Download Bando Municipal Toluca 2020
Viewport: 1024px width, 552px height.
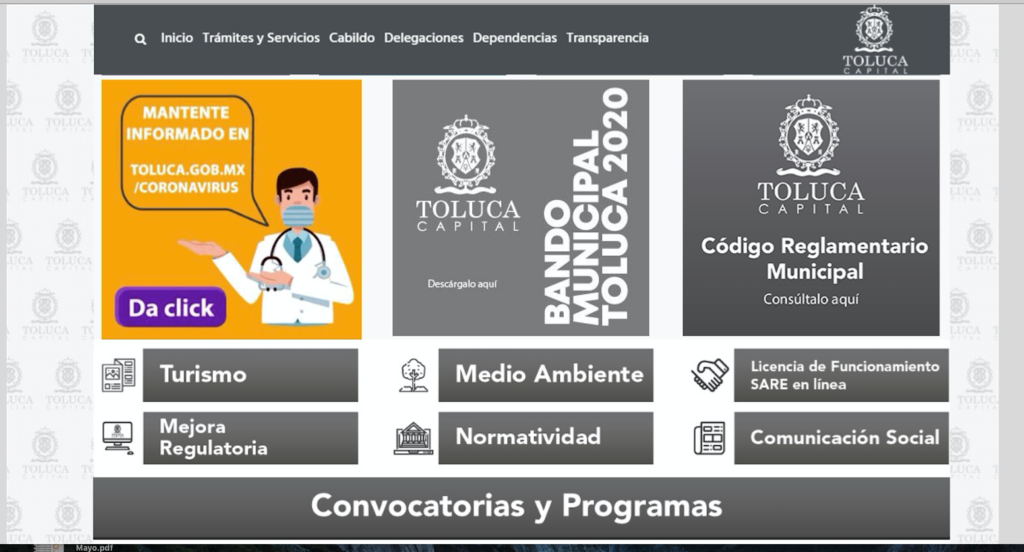tap(520, 208)
